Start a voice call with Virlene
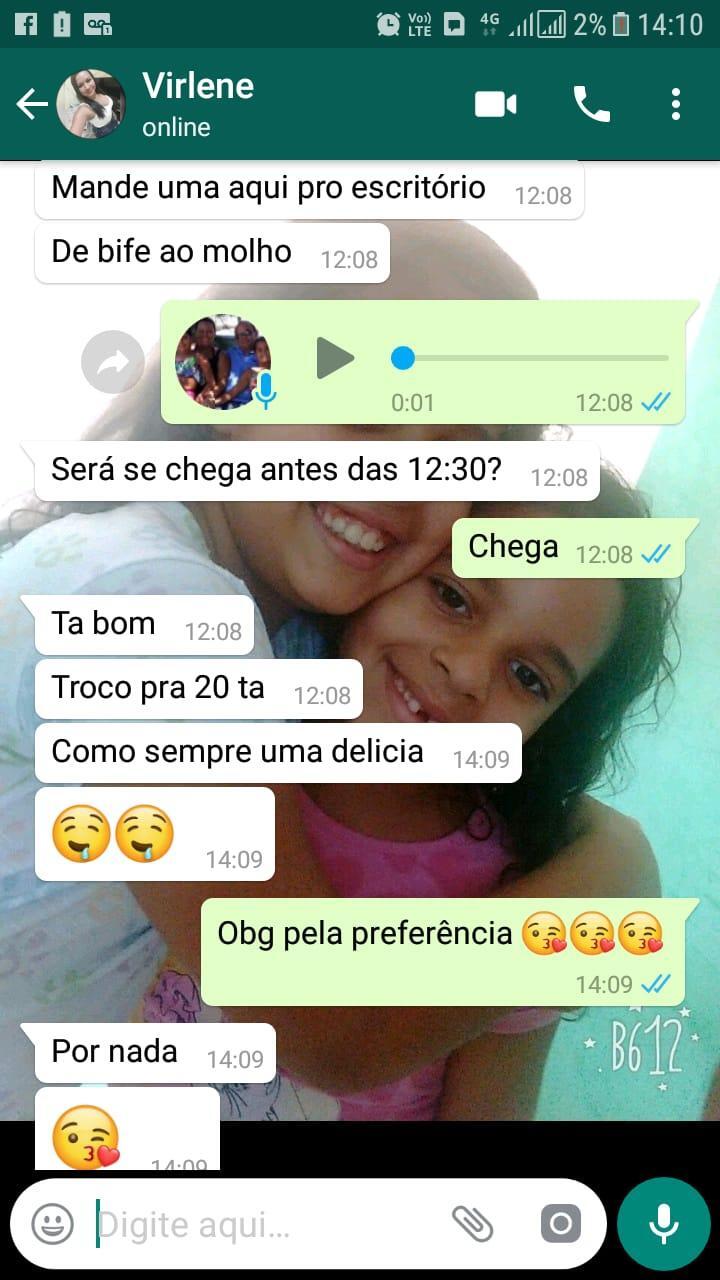This screenshot has height=1280, width=720. tap(591, 104)
